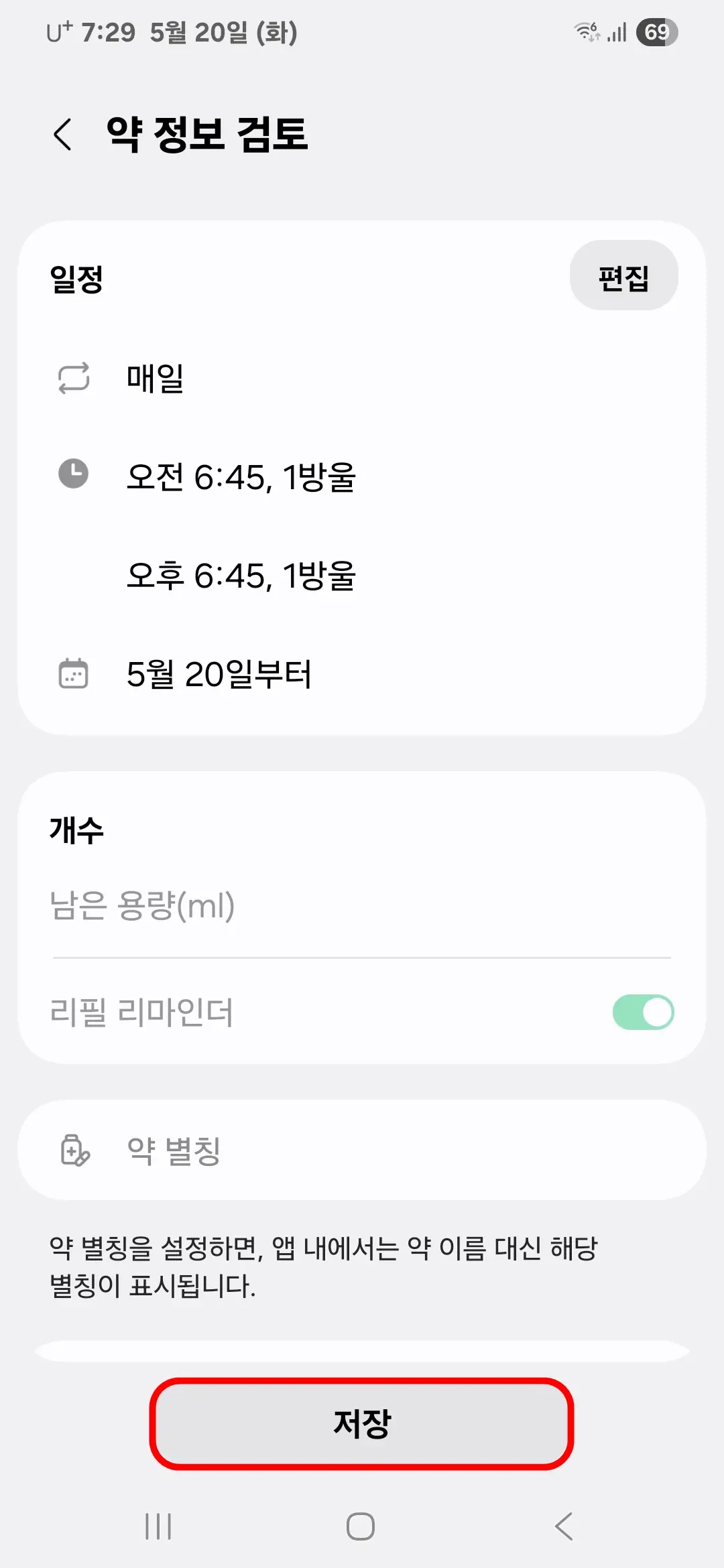Tap the back arrow beside 약 정보 검토
Image resolution: width=724 pixels, height=1568 pixels.
pos(64,131)
